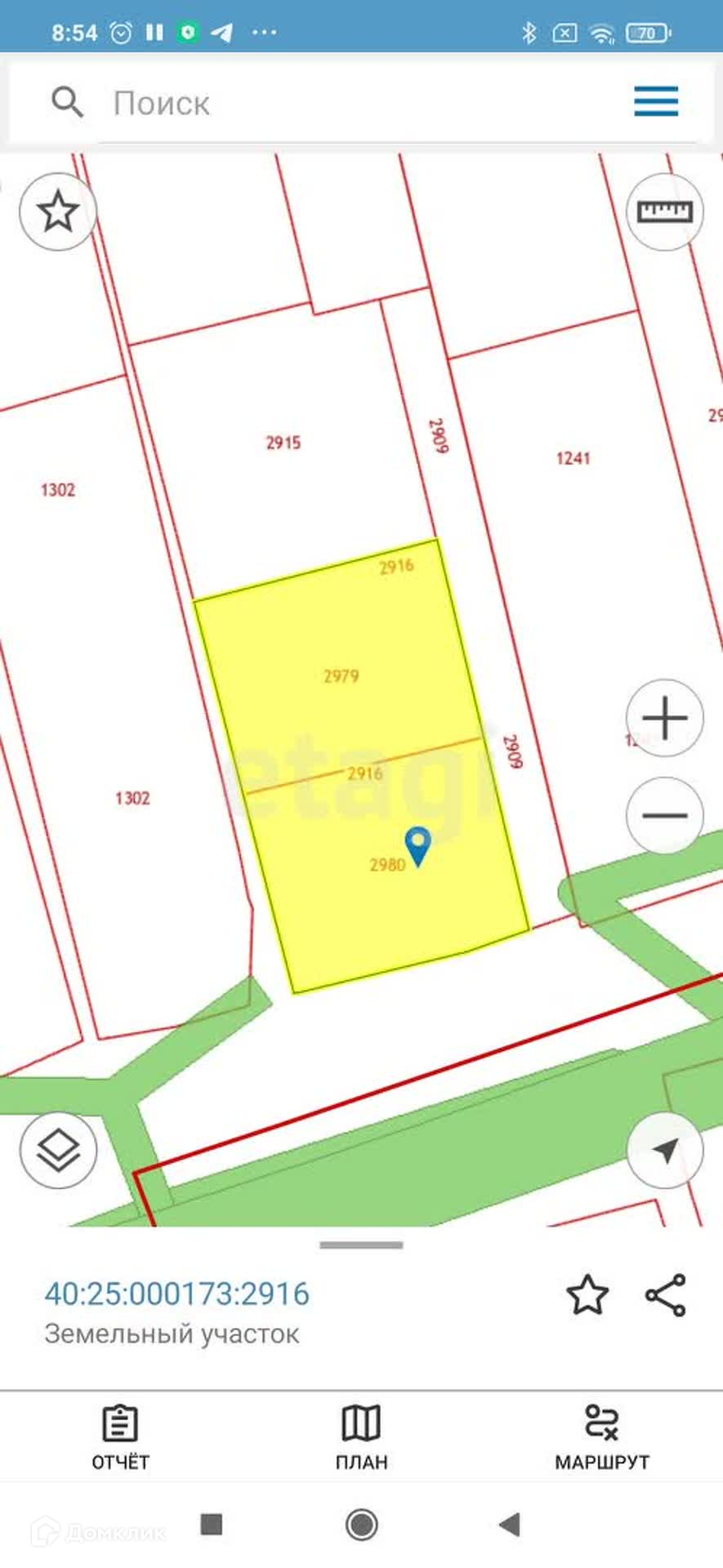Viewport: 723px width, 1568px height.
Task: Zoom in the map with plus
Action: [665, 719]
